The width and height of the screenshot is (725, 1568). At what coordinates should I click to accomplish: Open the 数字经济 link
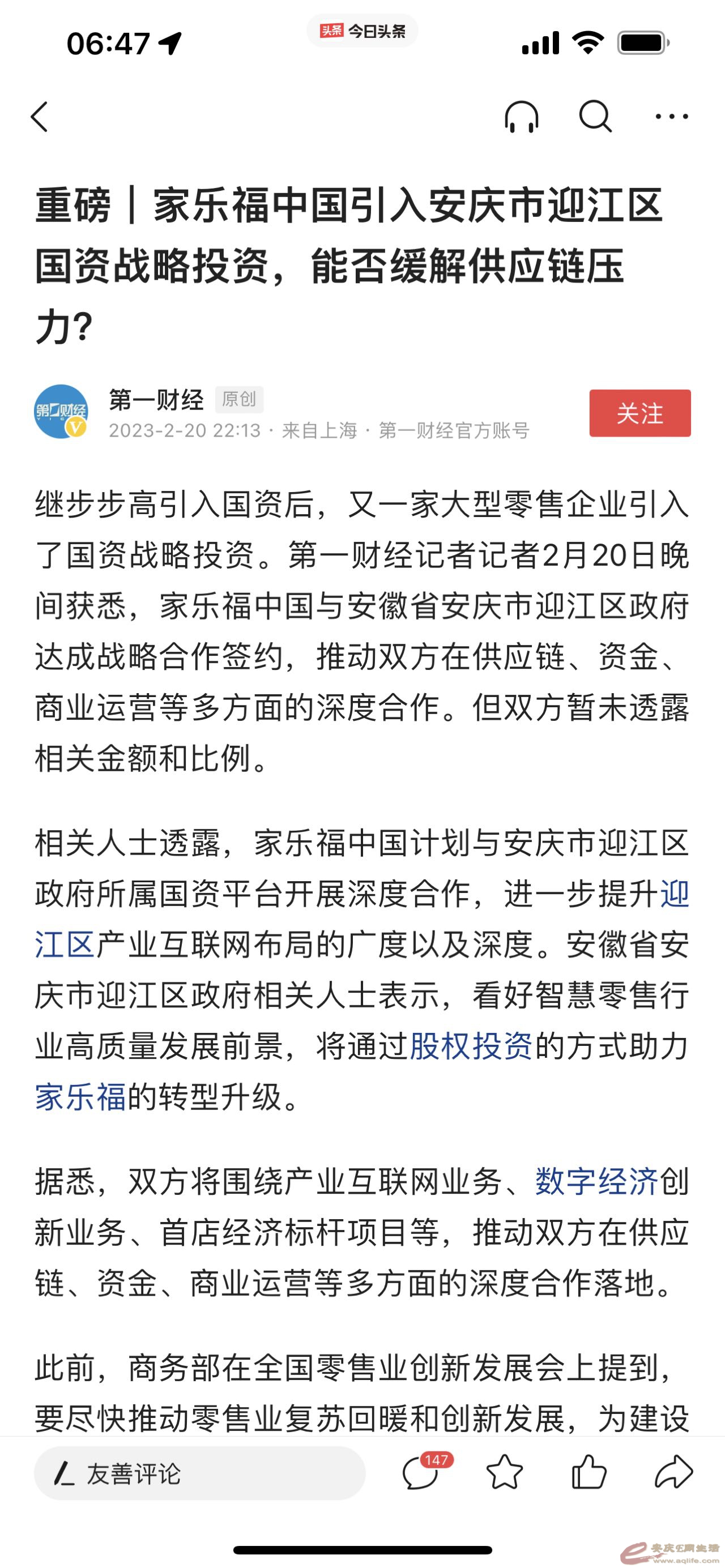click(x=596, y=1182)
